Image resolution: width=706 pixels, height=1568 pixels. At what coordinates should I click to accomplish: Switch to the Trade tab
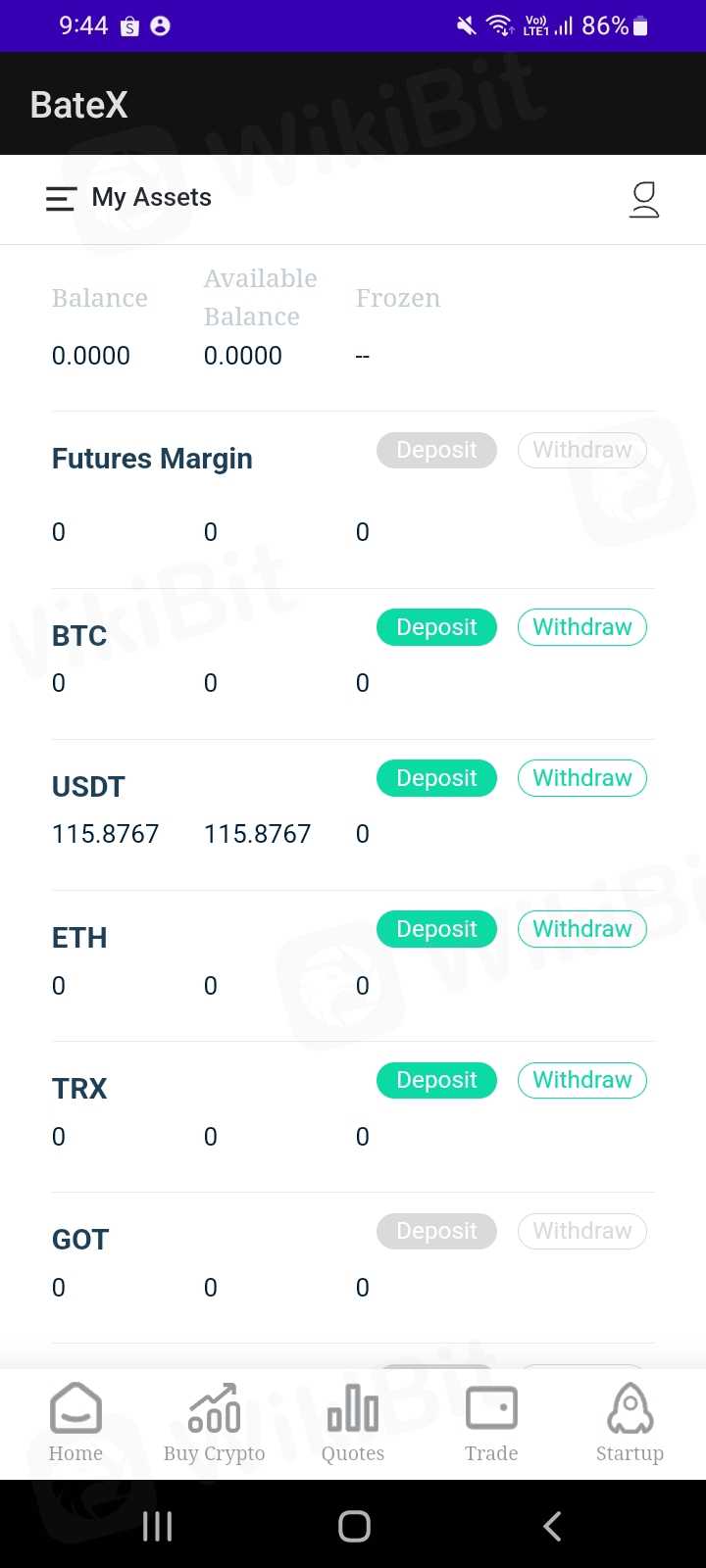(491, 1423)
